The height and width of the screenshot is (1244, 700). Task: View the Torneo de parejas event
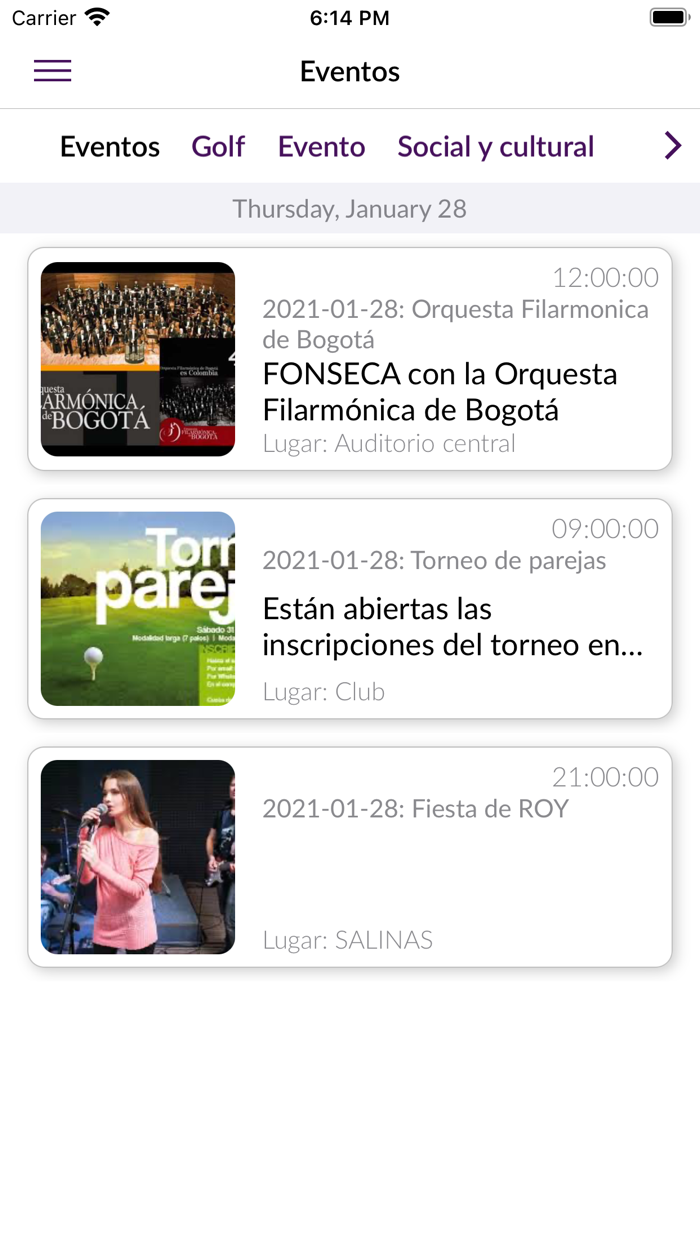[x=350, y=609]
